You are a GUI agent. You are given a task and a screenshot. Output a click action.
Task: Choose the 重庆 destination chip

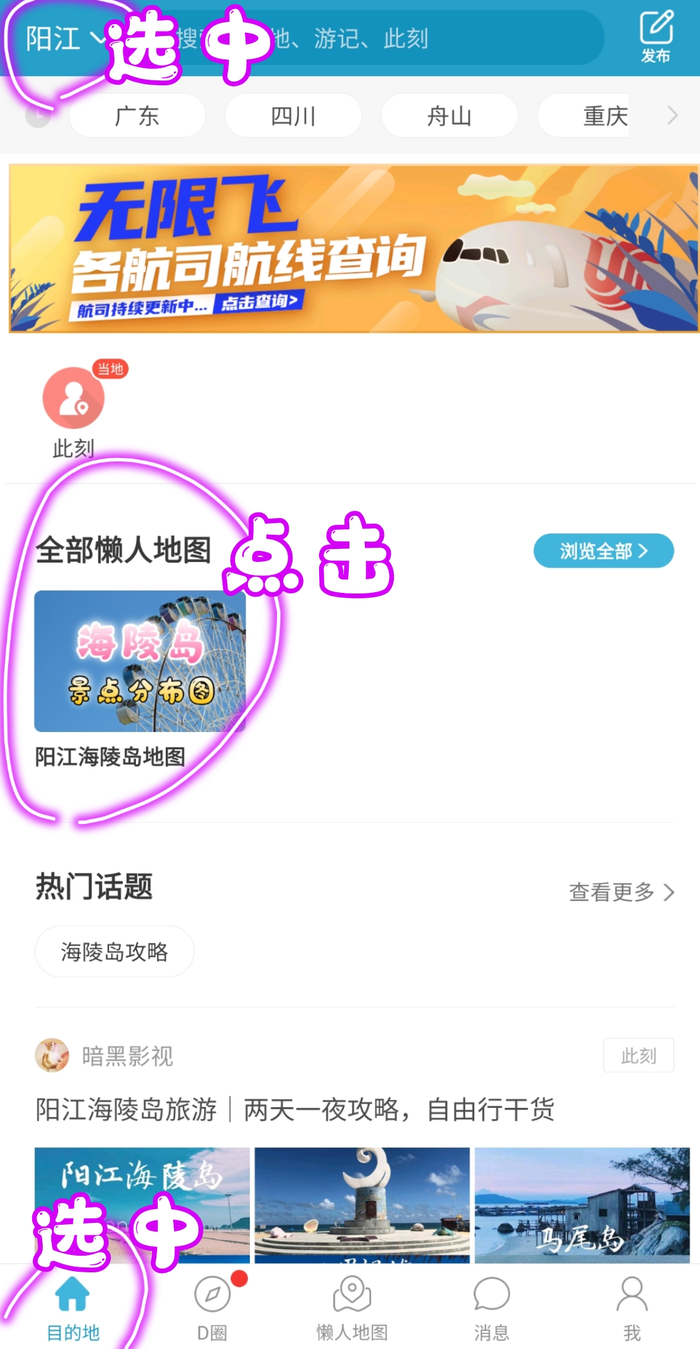coord(598,116)
